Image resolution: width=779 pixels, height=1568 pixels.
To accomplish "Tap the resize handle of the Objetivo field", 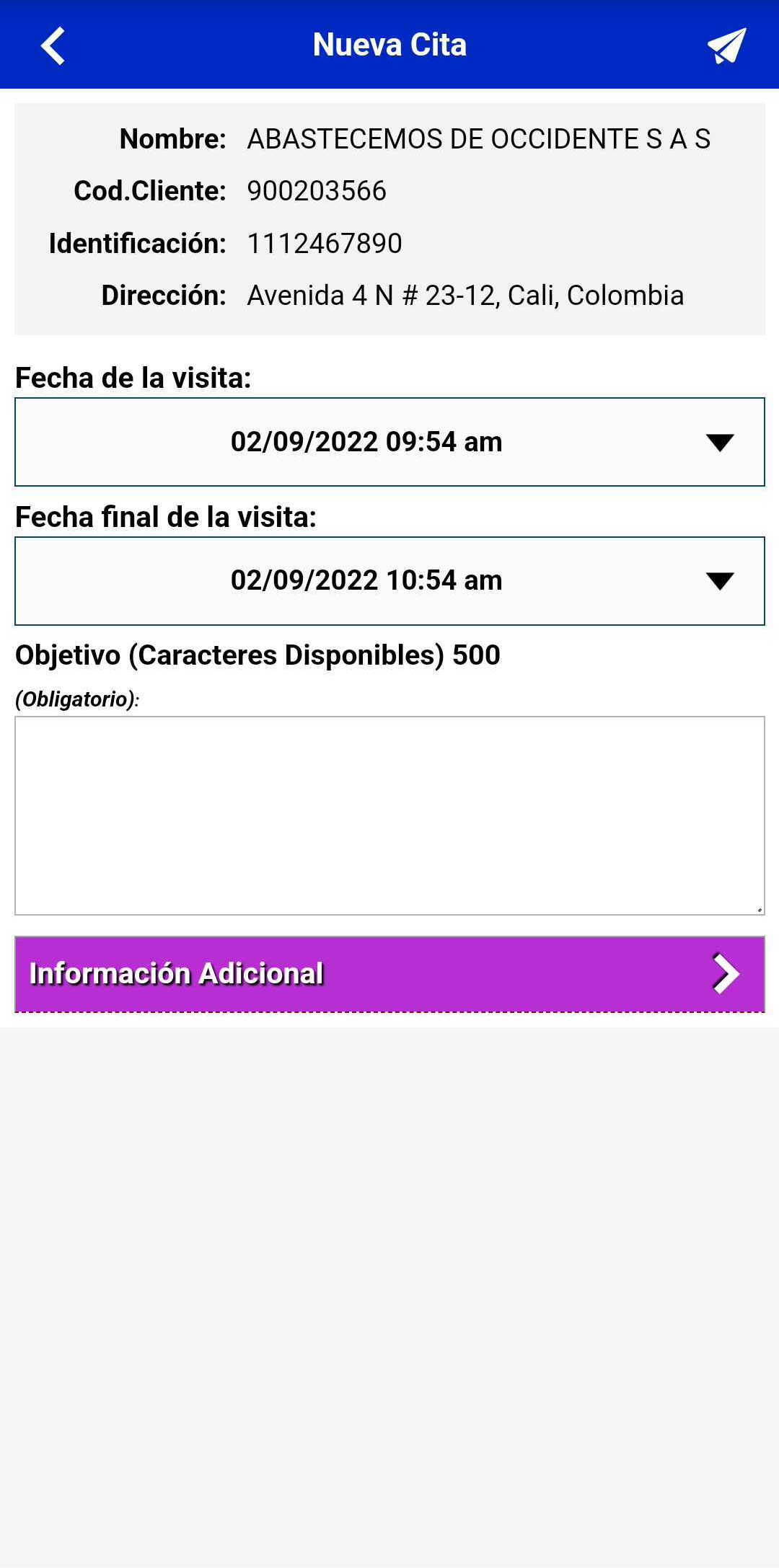I will (759, 908).
